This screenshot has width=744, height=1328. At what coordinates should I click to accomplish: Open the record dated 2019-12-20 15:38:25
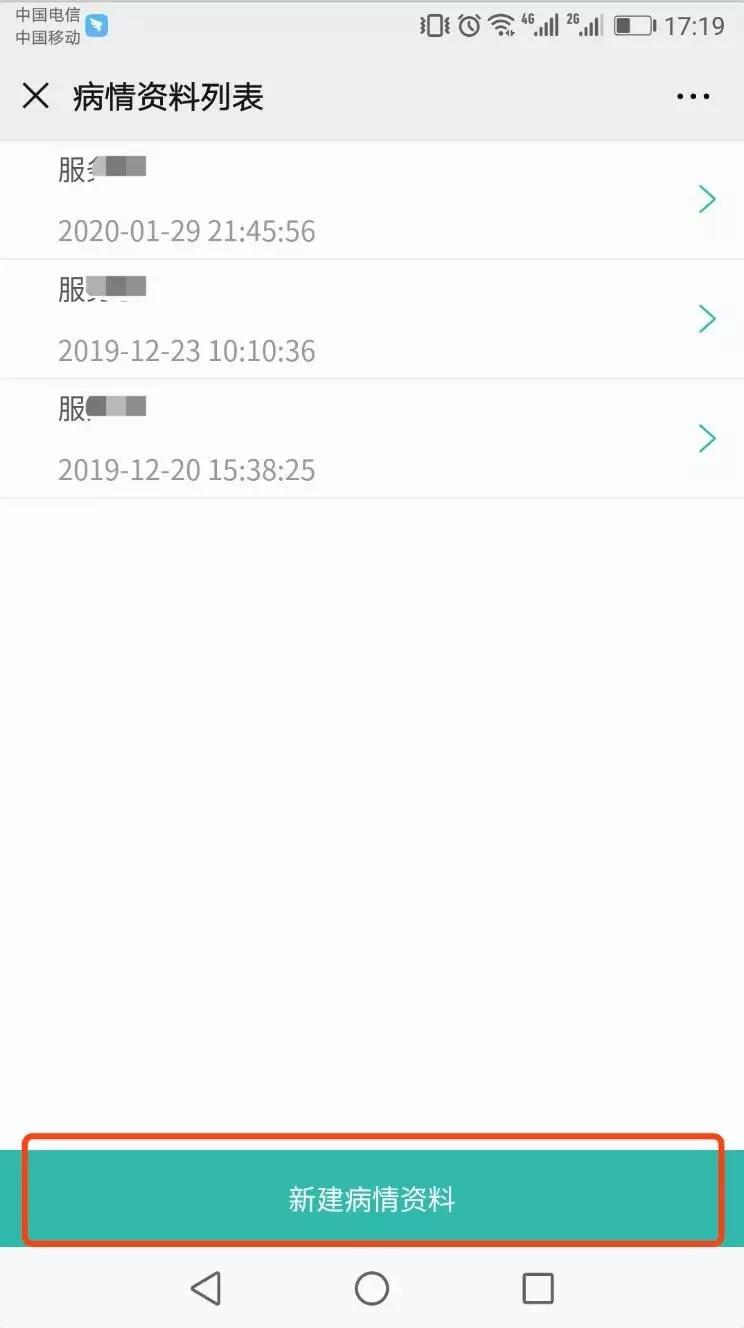pos(372,438)
